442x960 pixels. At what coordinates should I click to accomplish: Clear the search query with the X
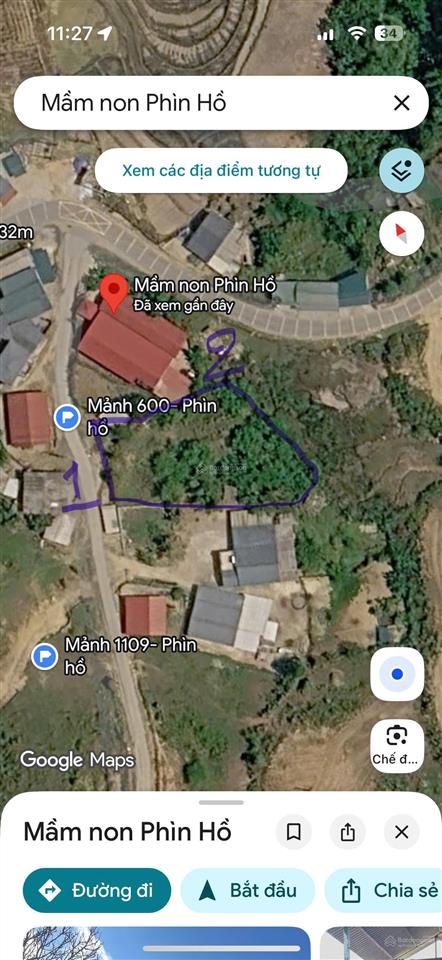tap(402, 103)
